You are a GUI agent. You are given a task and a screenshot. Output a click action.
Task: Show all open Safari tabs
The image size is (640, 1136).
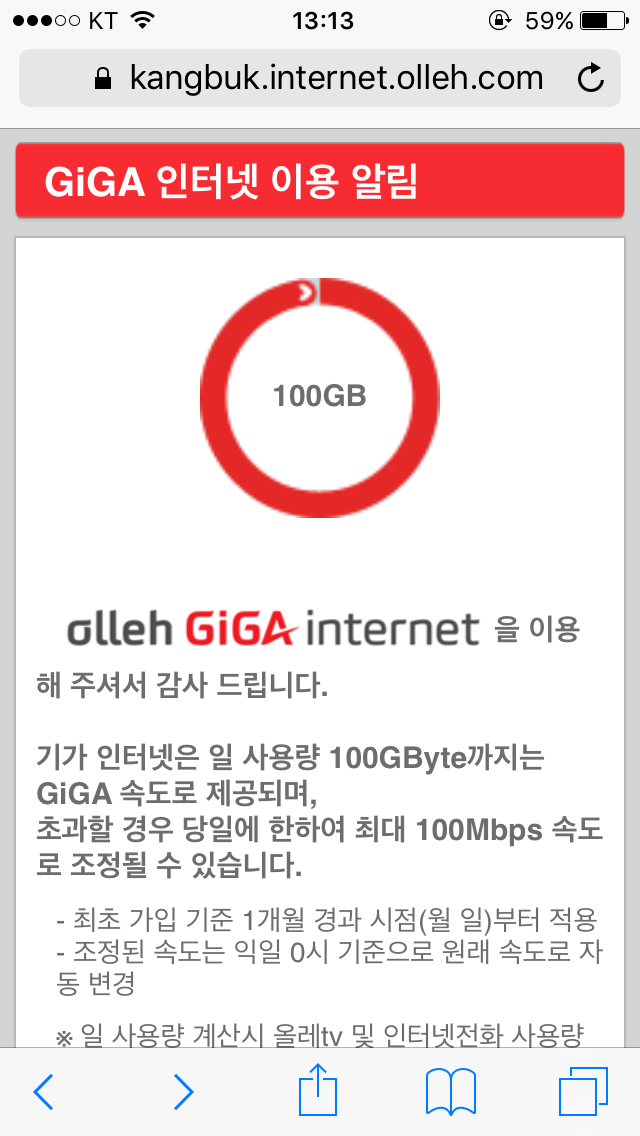click(583, 1092)
